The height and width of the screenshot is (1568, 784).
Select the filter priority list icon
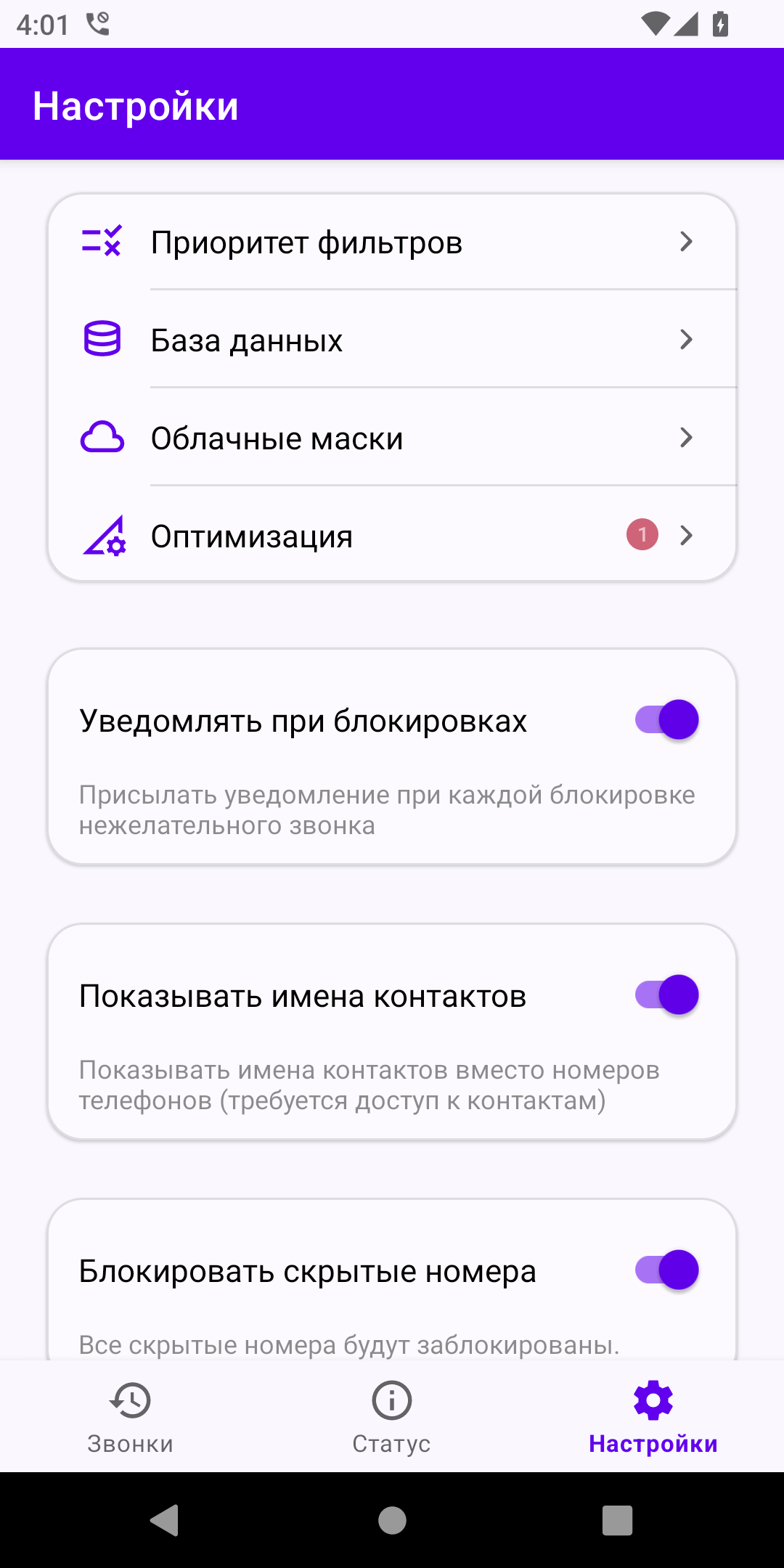tap(102, 242)
